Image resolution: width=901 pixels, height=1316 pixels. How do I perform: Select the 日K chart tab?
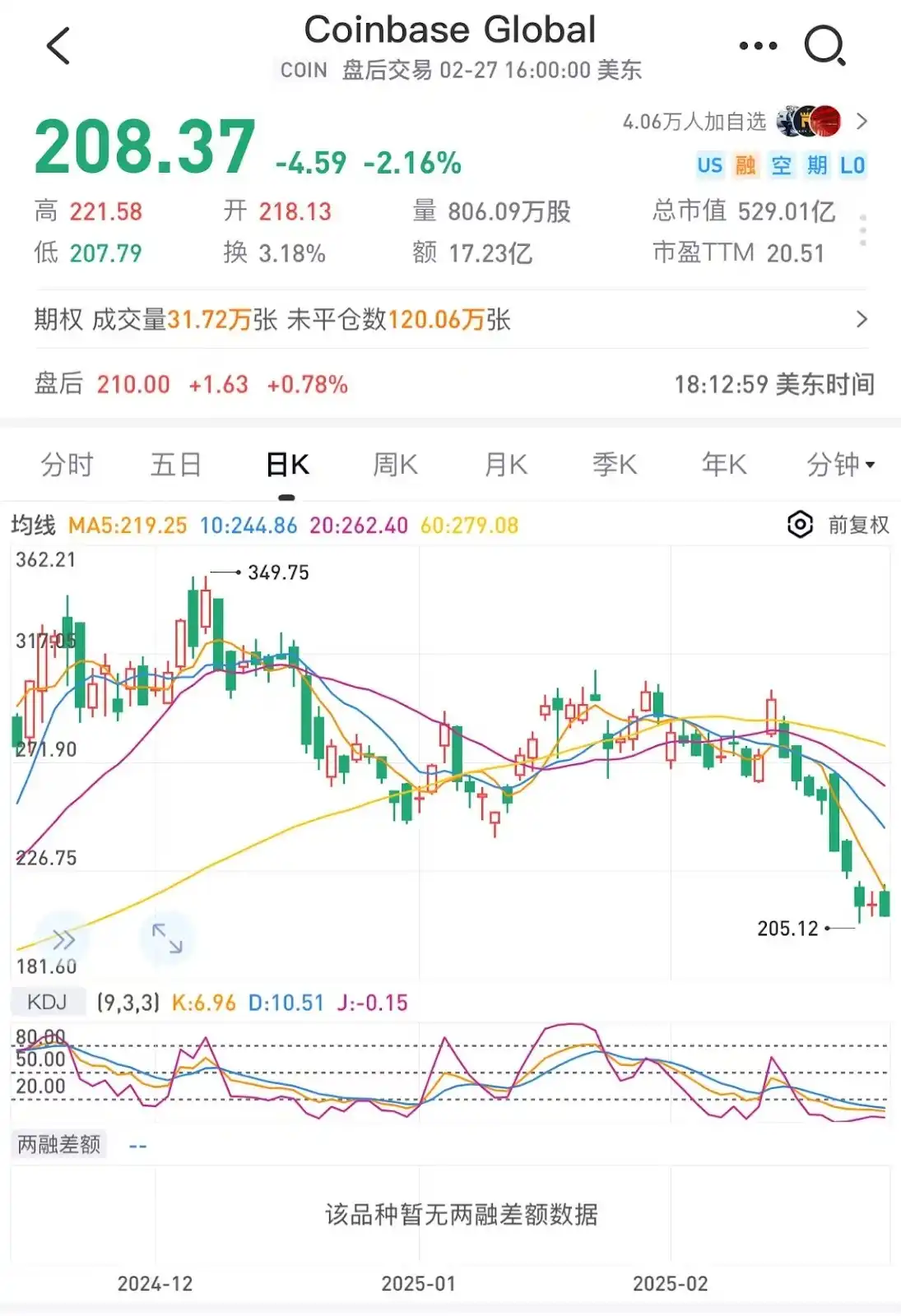click(x=287, y=465)
